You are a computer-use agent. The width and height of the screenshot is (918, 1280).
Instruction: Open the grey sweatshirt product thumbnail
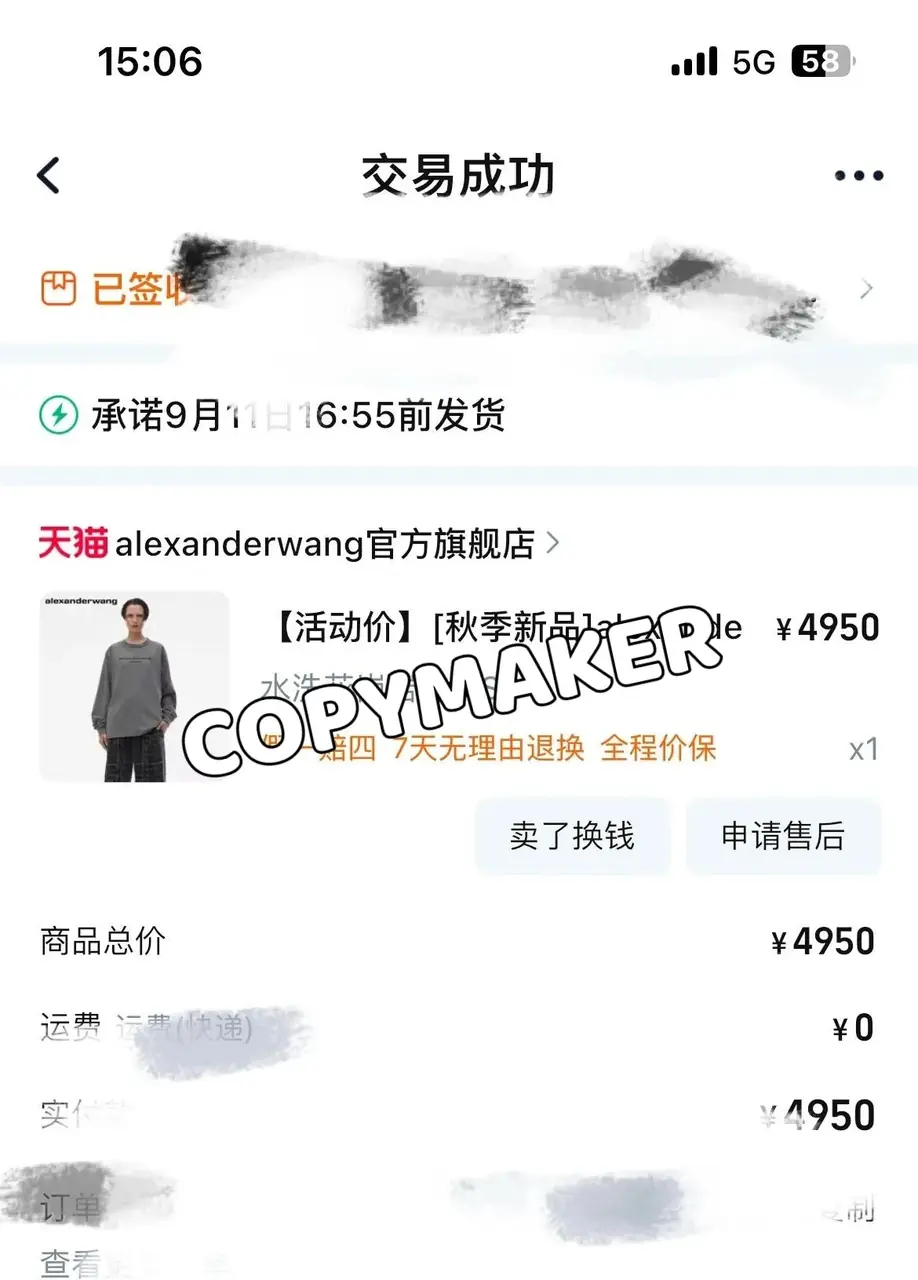coord(133,687)
